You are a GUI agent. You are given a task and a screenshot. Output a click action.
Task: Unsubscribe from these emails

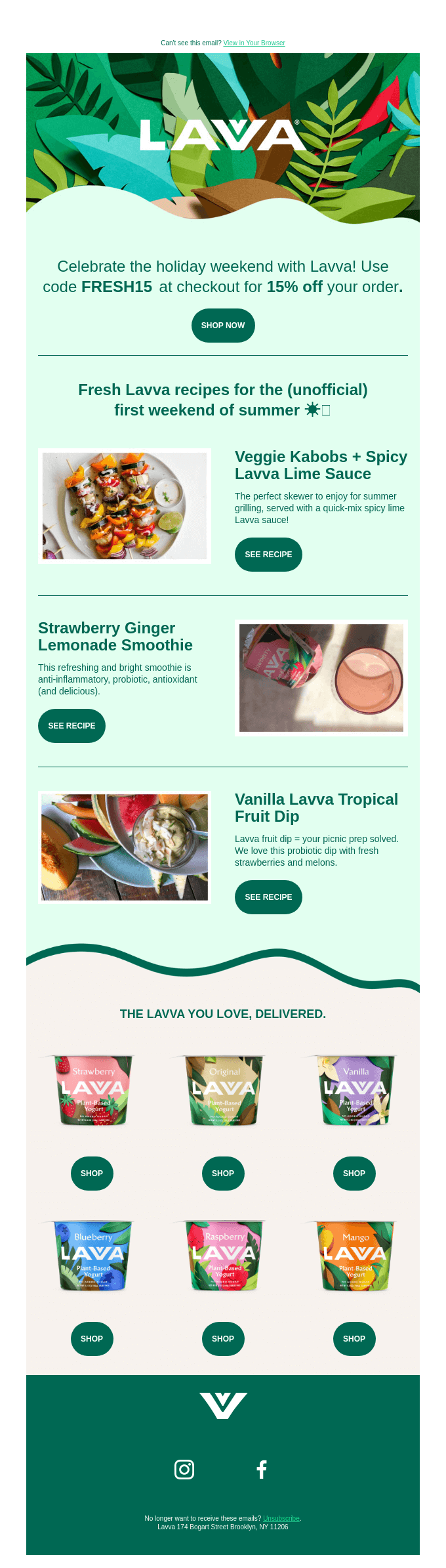click(x=281, y=1518)
